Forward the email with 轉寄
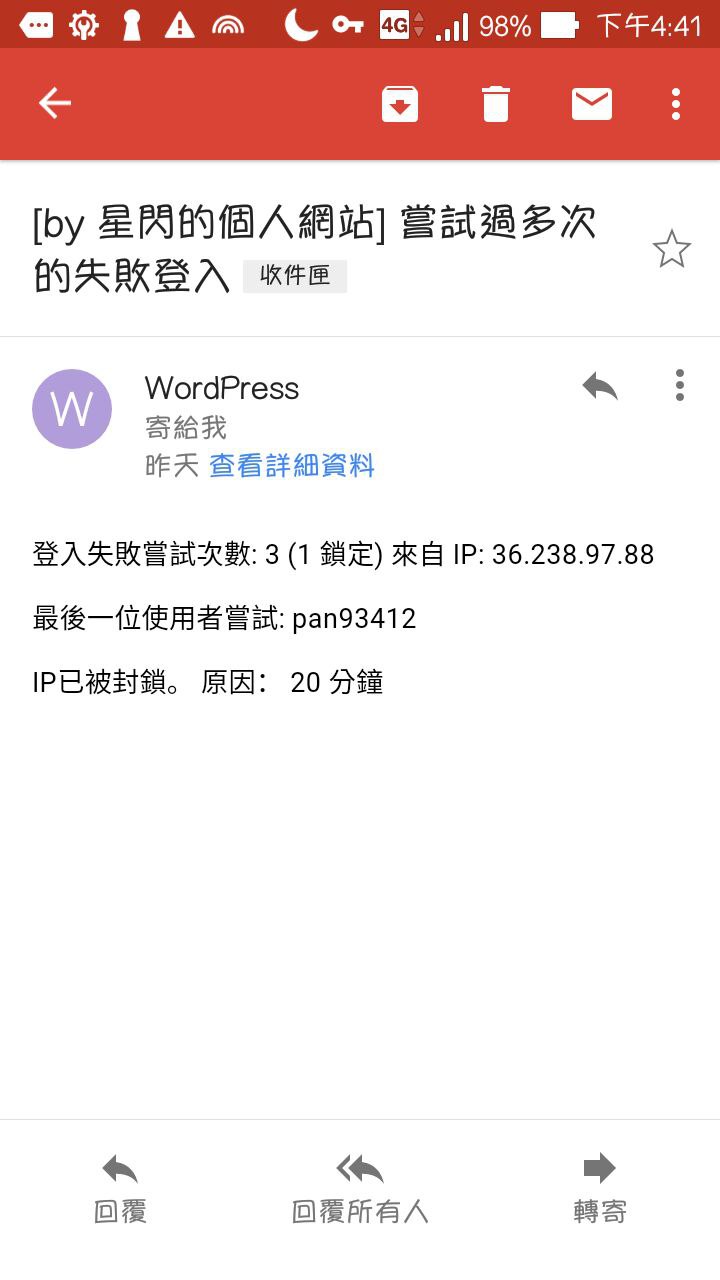This screenshot has height=1280, width=720. [599, 1189]
